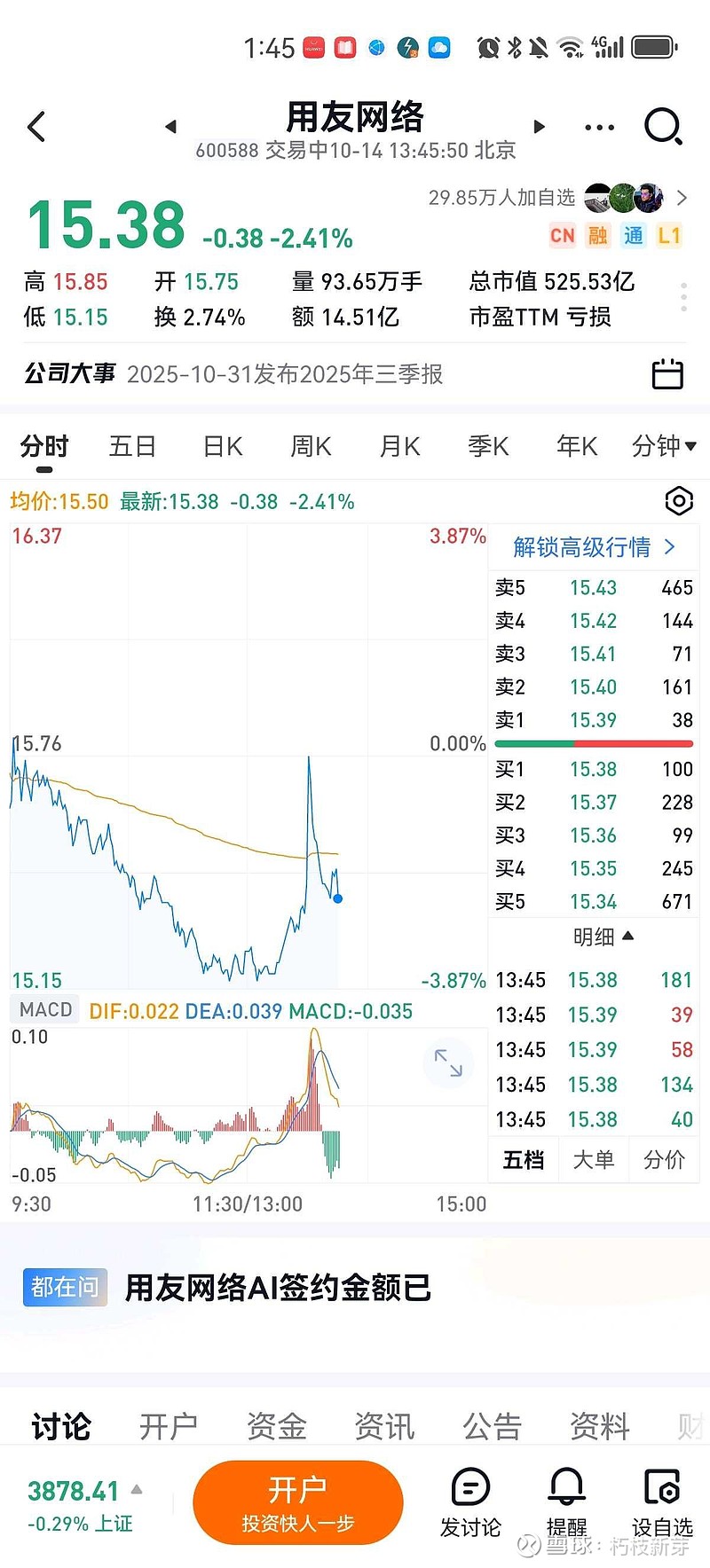
Task: Open the chart settings gear icon
Action: tap(678, 501)
